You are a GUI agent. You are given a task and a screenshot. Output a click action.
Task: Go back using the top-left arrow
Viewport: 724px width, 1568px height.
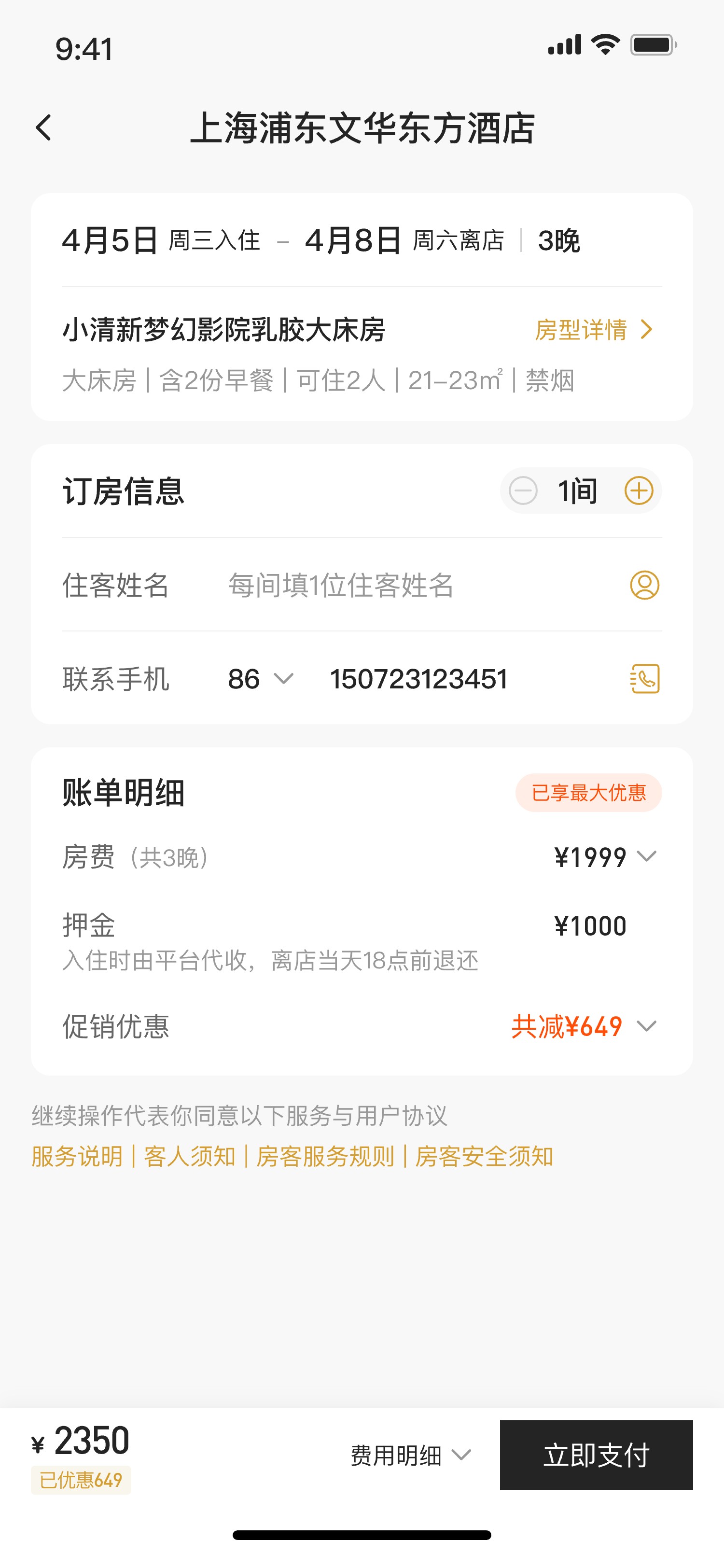tap(44, 128)
